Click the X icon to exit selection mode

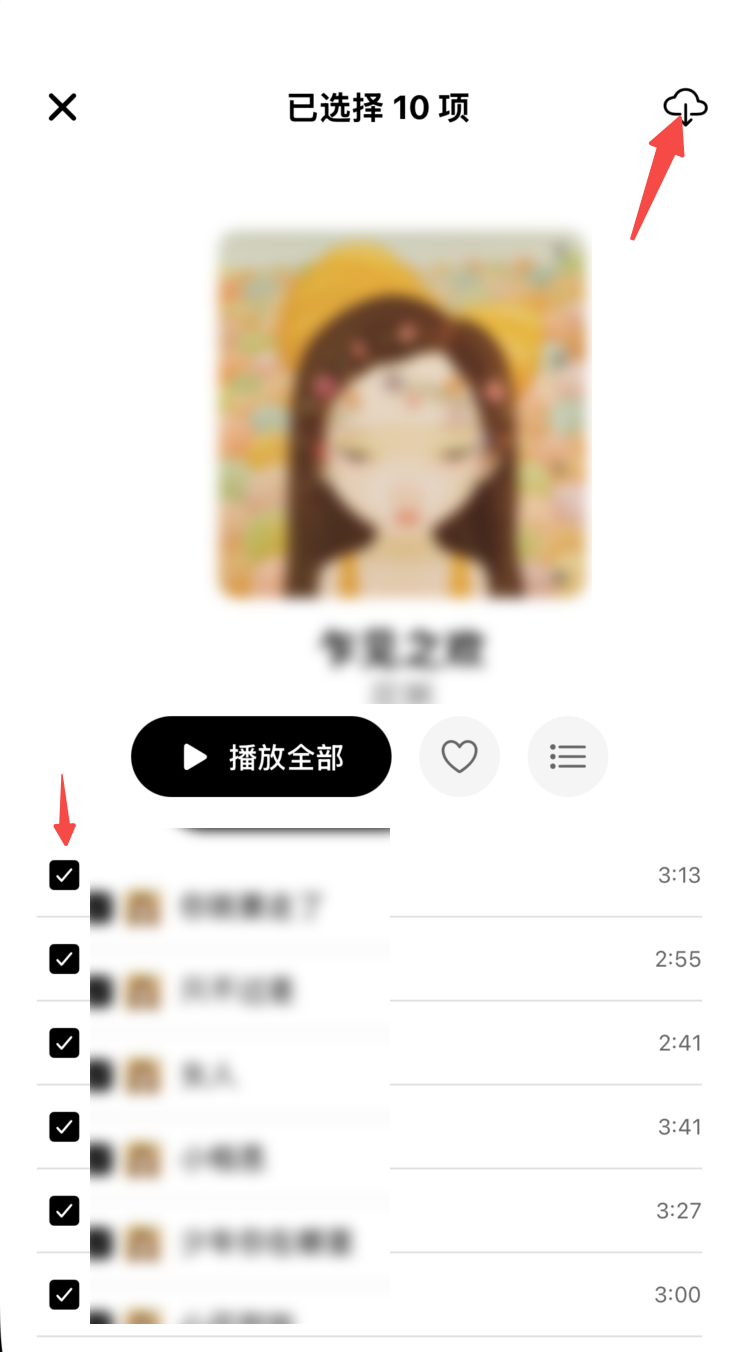[62, 107]
